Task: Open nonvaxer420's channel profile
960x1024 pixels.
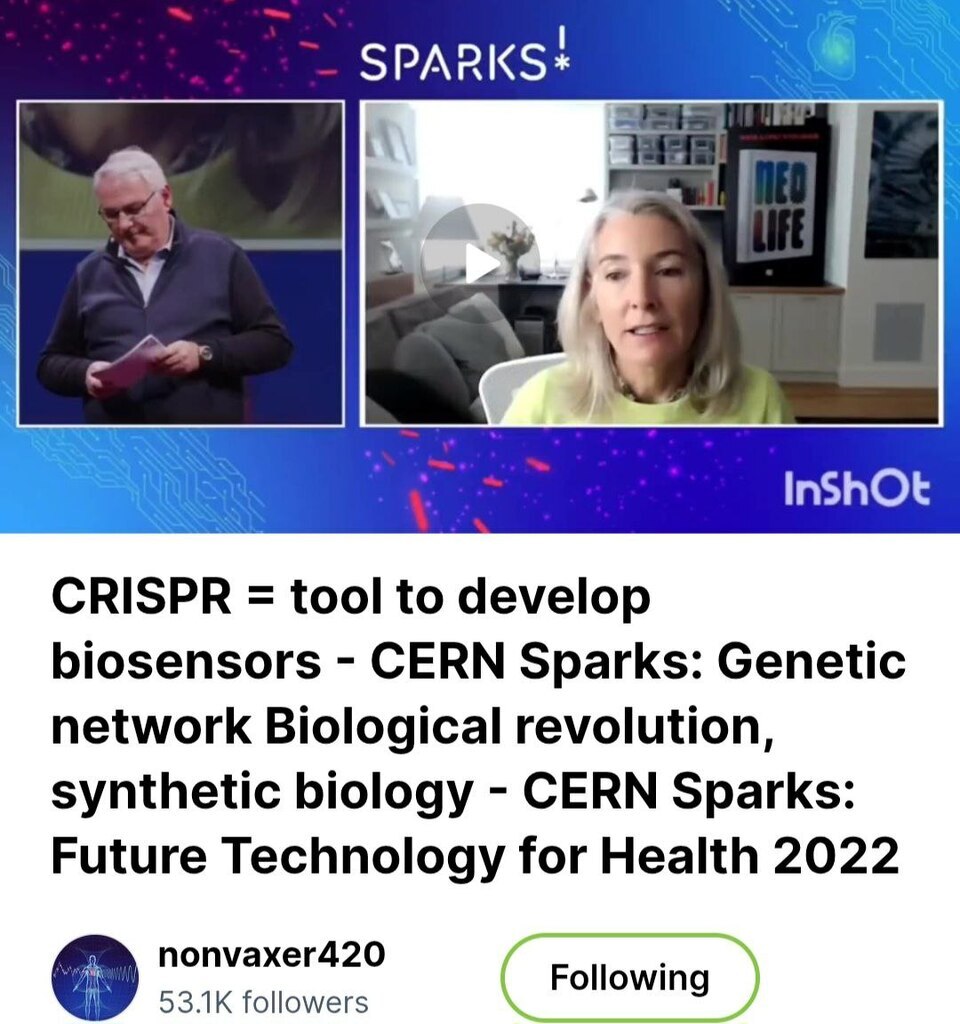Action: (96, 977)
